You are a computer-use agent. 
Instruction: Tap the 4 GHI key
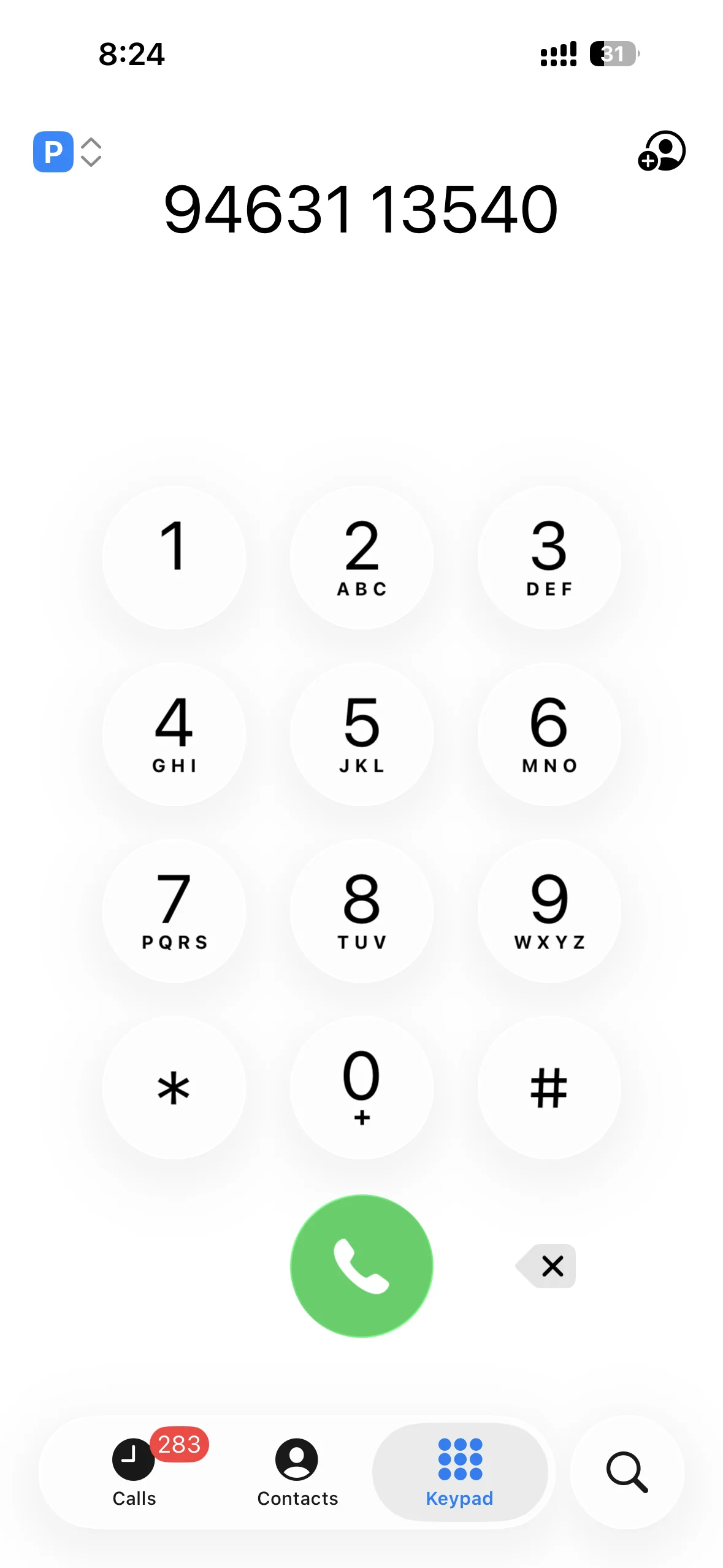coord(174,734)
